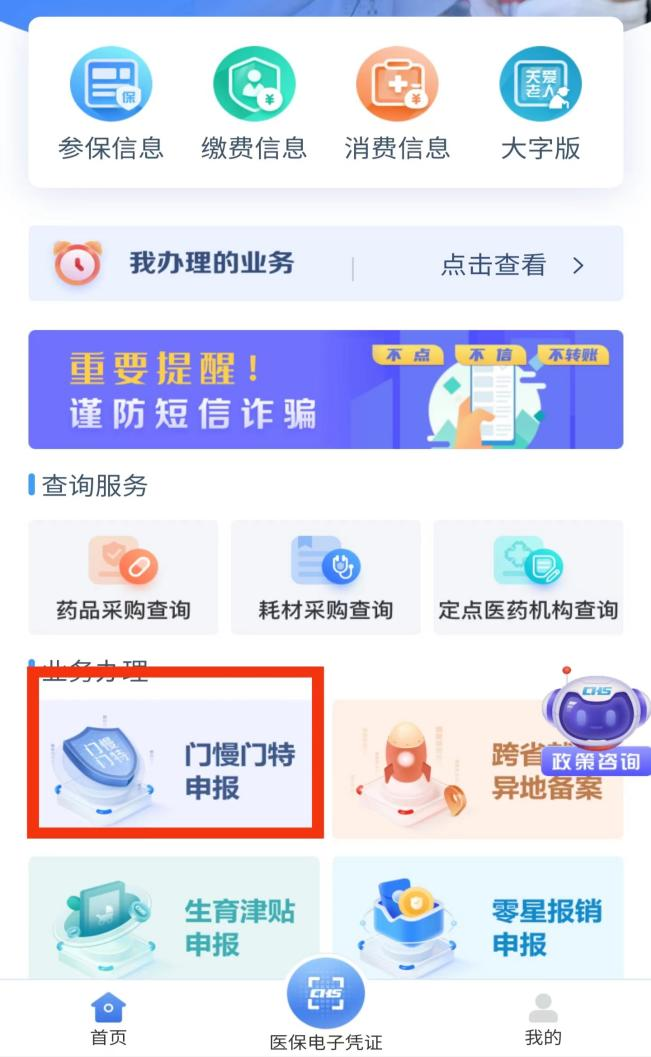Switch to 大字版 mode
This screenshot has width=651, height=1057.
tap(540, 104)
